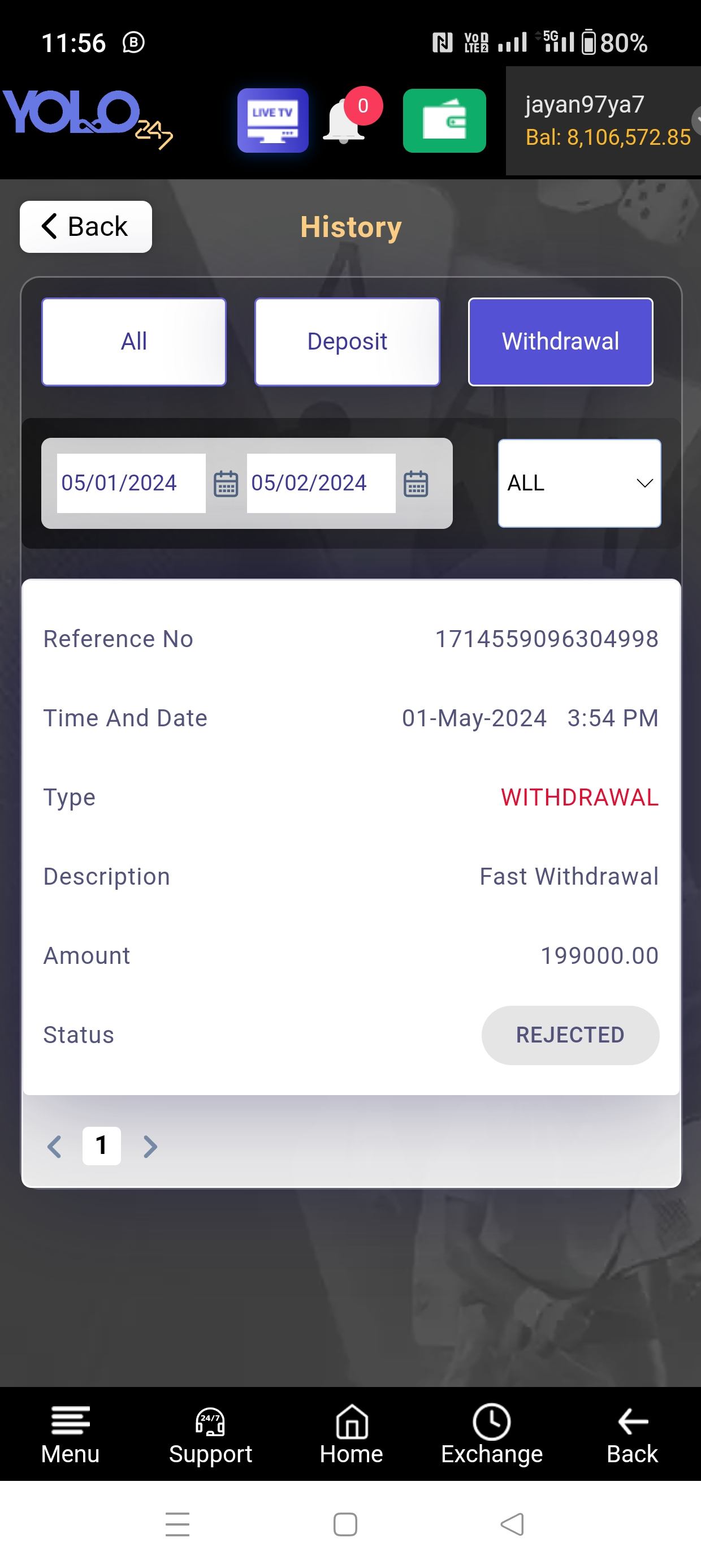Go to the Home tab

351,1433
